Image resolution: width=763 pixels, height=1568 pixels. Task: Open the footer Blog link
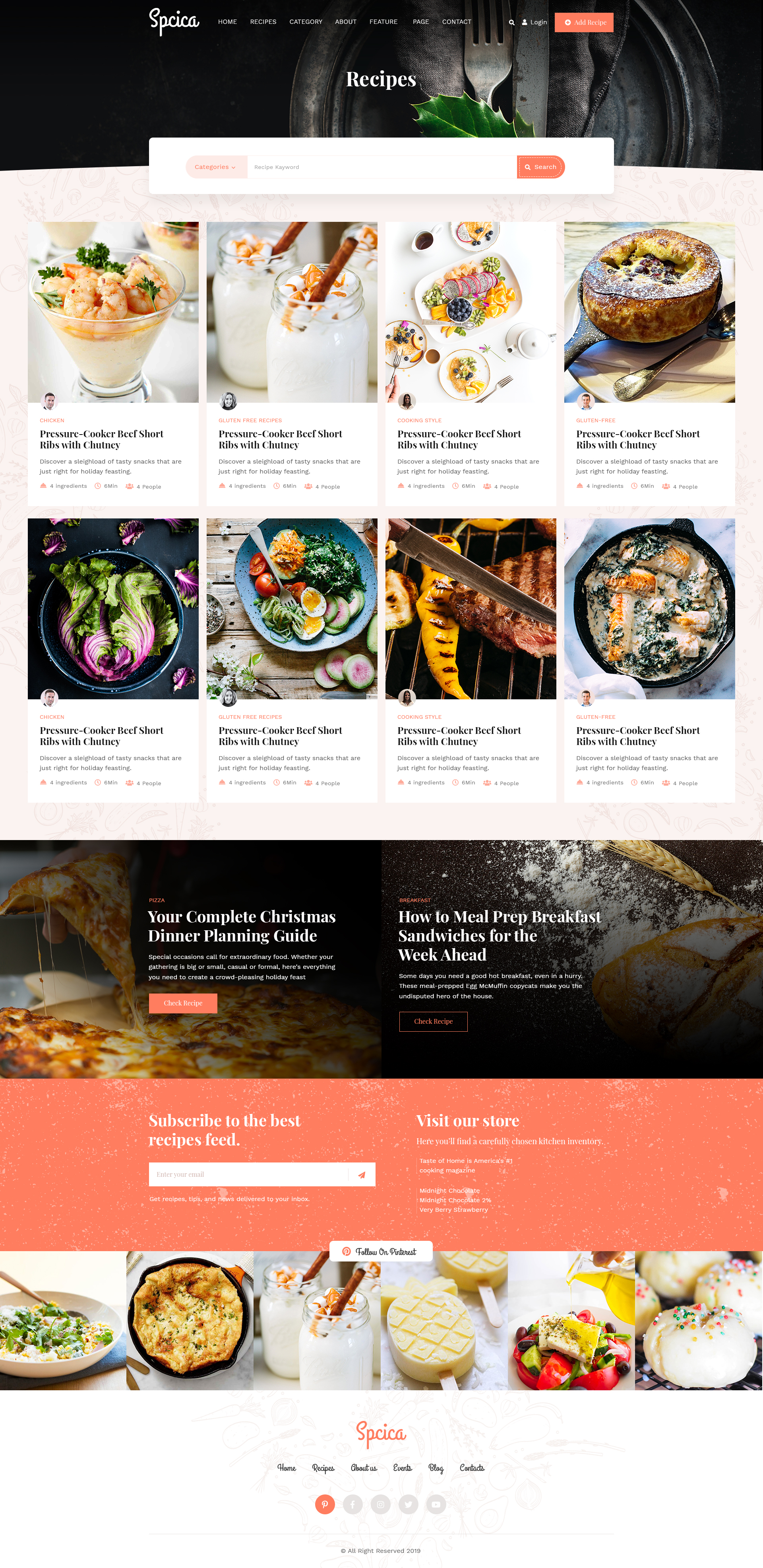(x=436, y=1467)
